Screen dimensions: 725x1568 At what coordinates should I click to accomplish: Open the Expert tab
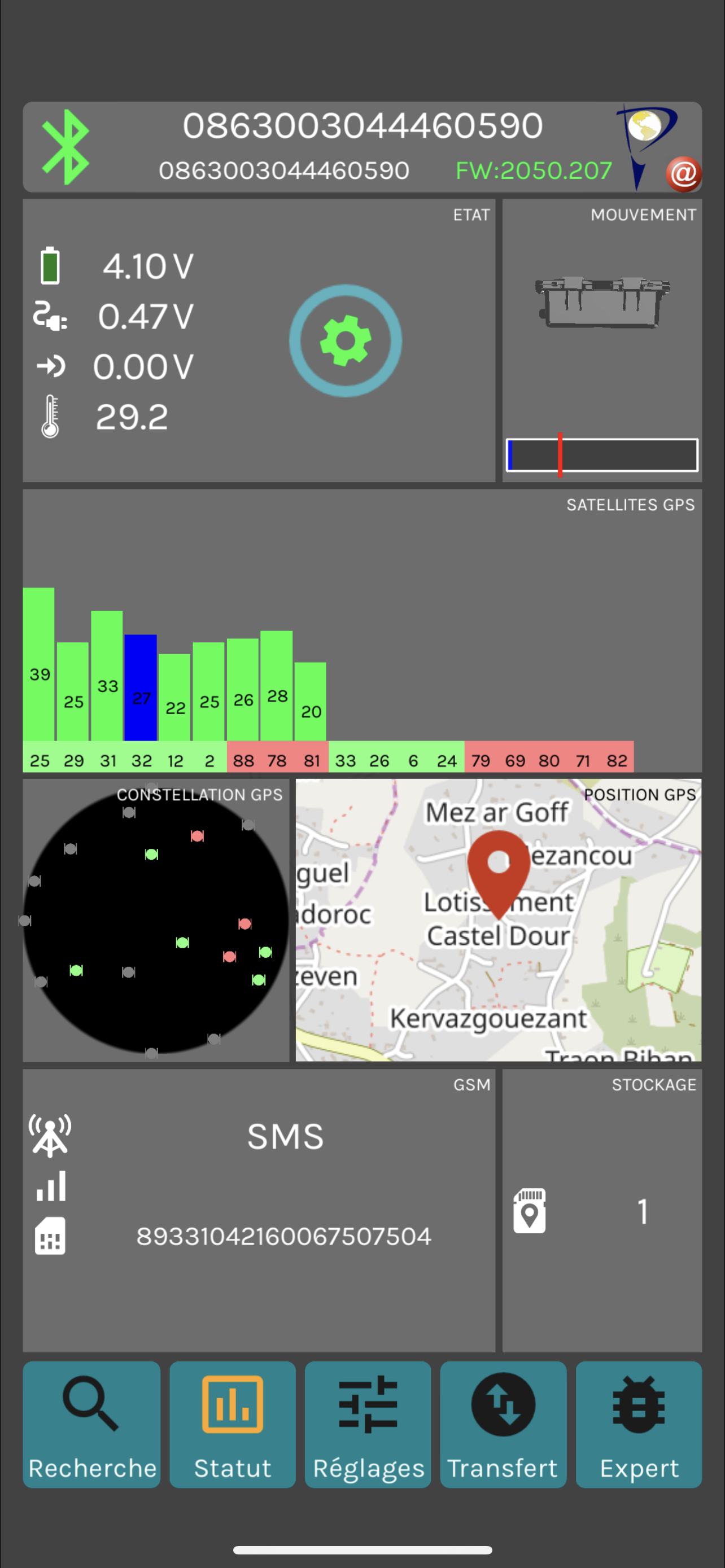639,1424
